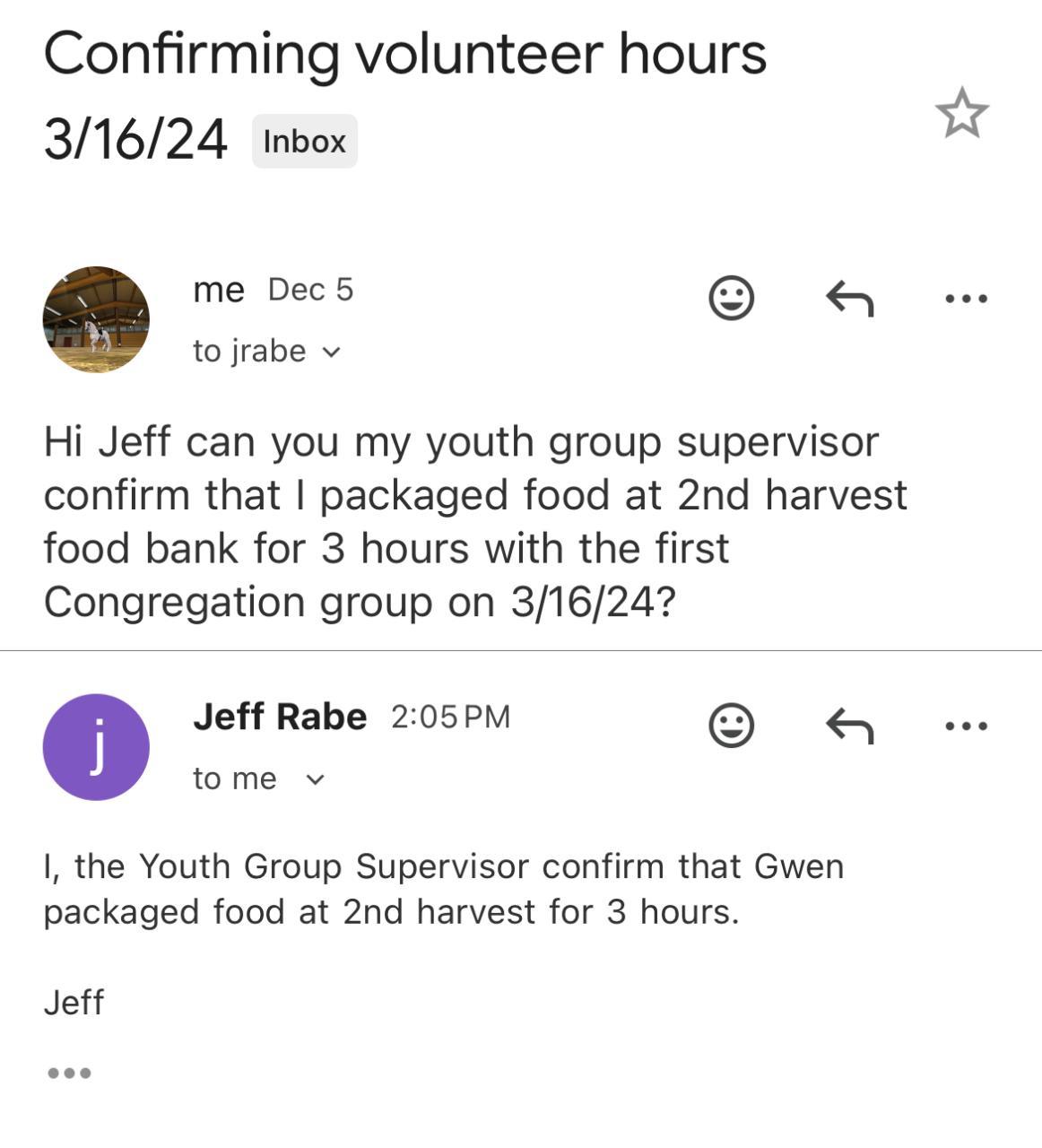Reply to my Dec 5 message
This screenshot has height=1148, width=1042.
click(849, 298)
